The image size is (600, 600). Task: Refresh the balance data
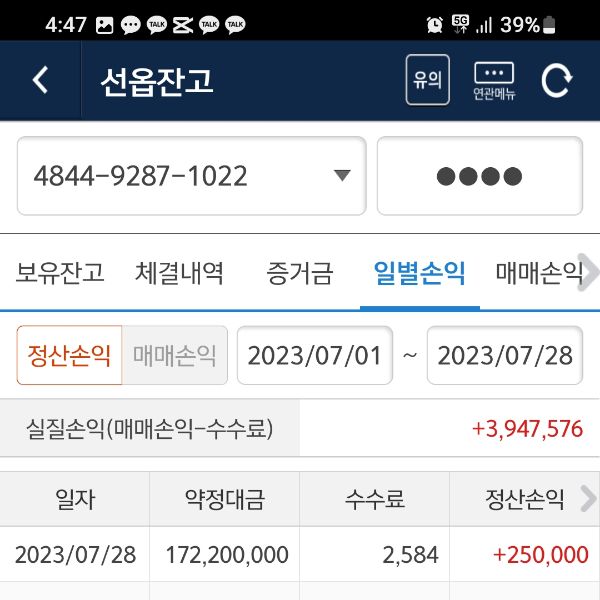pyautogui.click(x=557, y=80)
